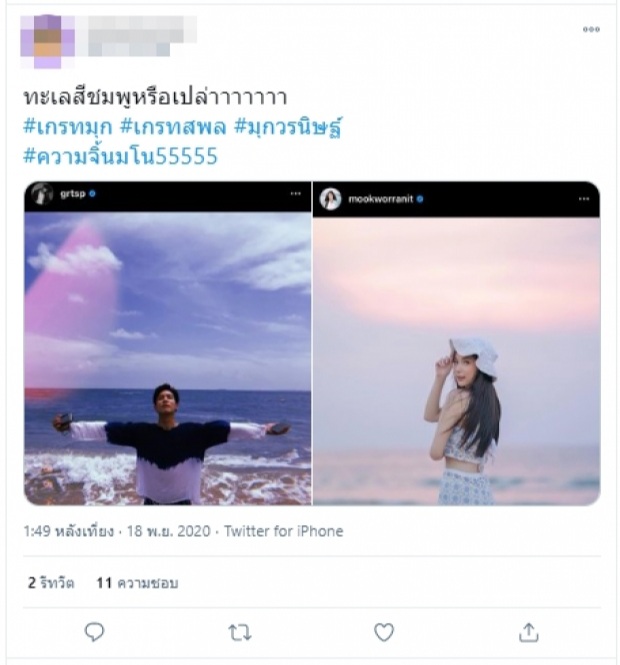Screen dimensions: 620x665
Task: View the mookworranit photo
Action: tap(456, 343)
